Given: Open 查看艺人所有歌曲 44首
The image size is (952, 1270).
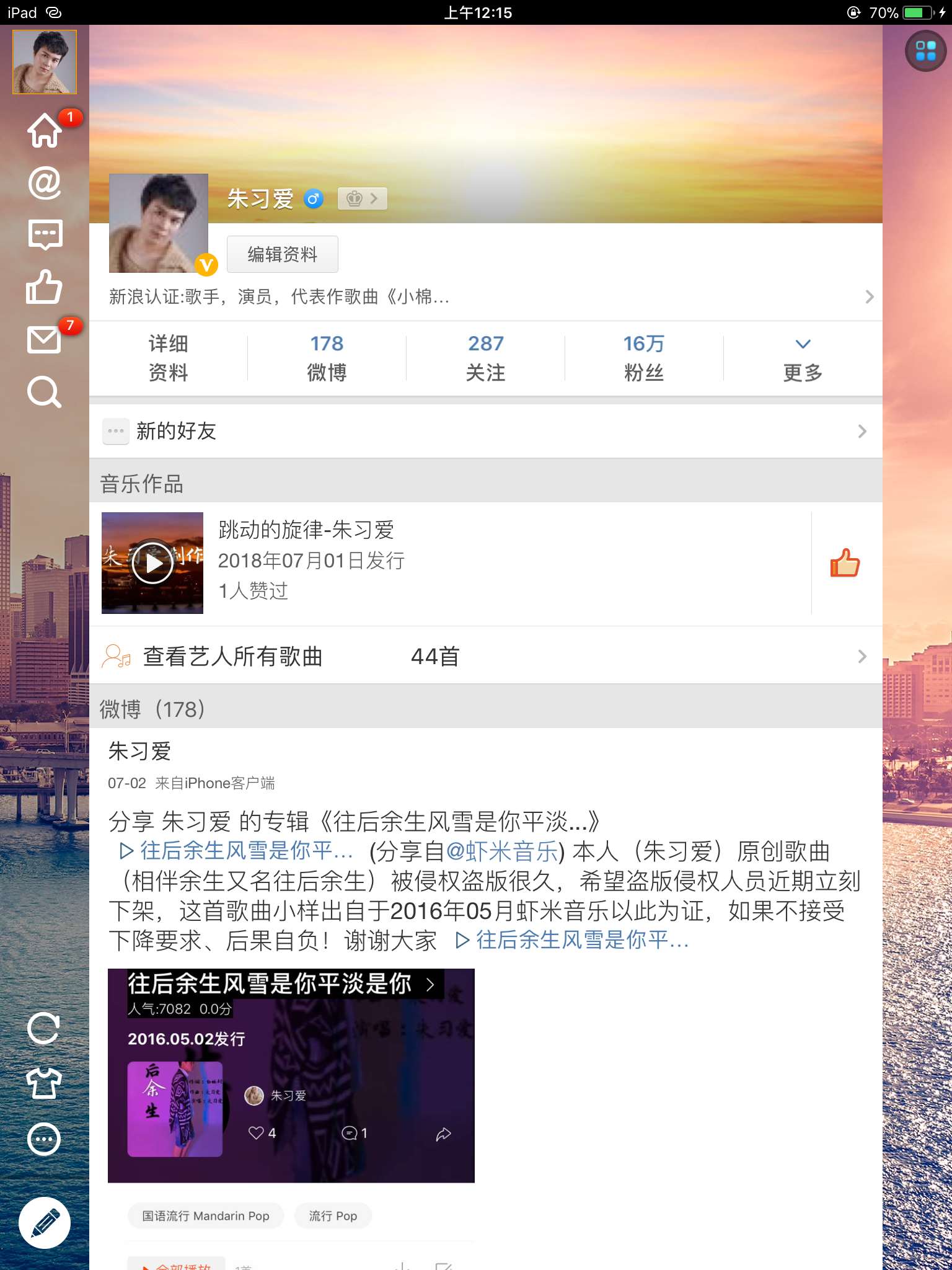Looking at the screenshot, I should pos(485,656).
